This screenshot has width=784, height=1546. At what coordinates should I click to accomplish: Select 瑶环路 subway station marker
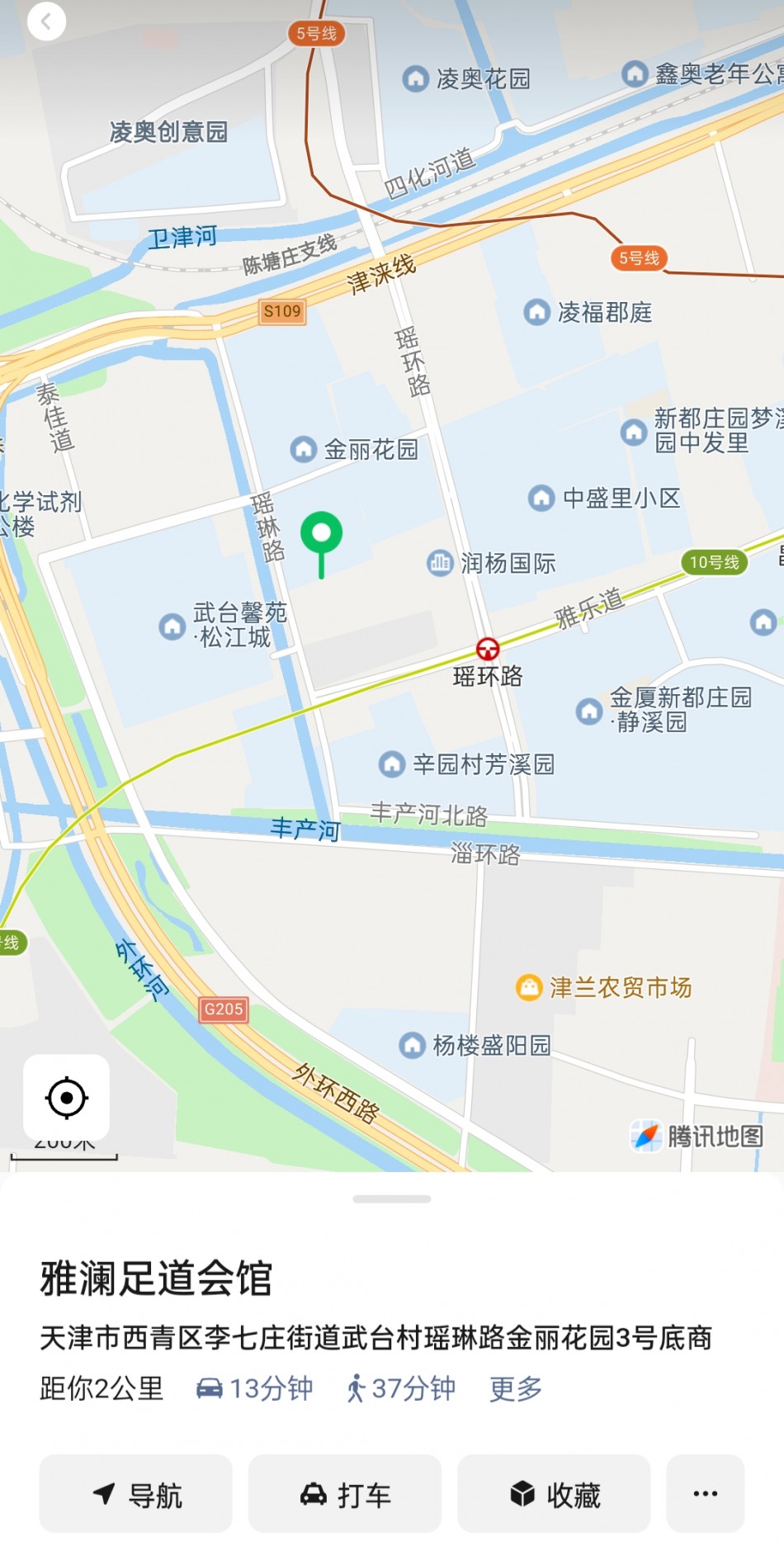point(488,650)
